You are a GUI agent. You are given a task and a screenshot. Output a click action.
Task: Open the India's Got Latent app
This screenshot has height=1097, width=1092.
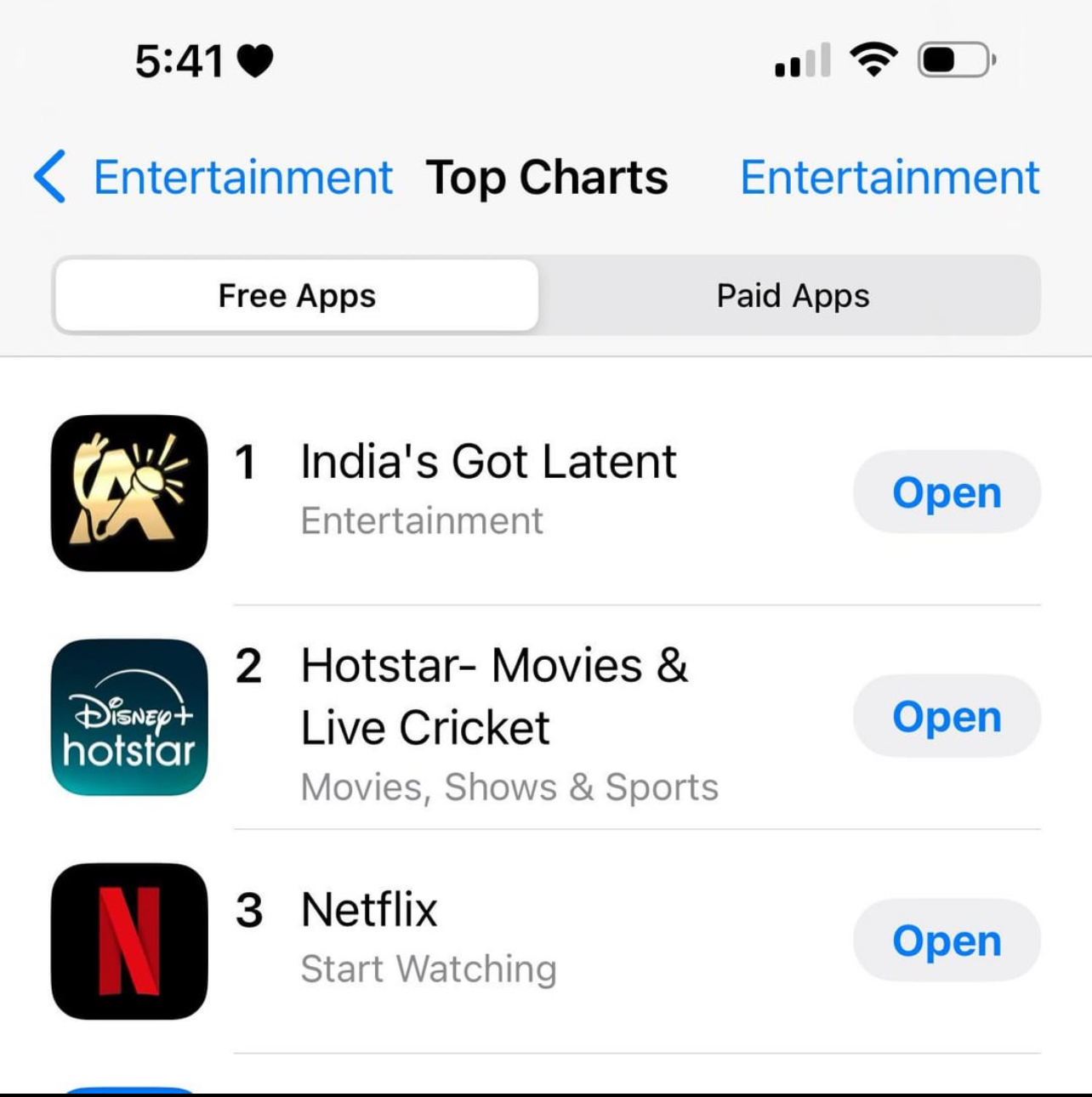tap(946, 492)
